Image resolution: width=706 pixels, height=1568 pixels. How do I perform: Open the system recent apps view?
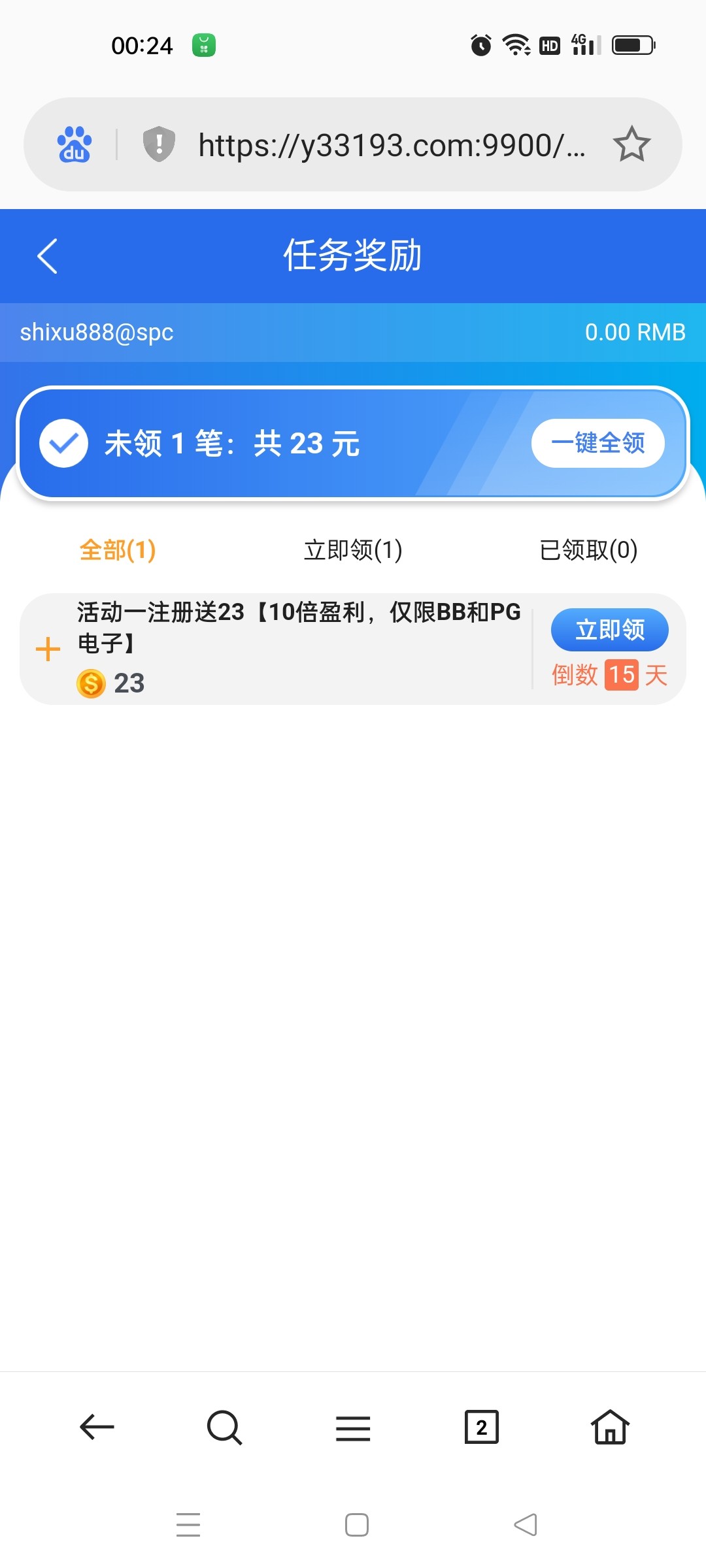(x=188, y=1525)
